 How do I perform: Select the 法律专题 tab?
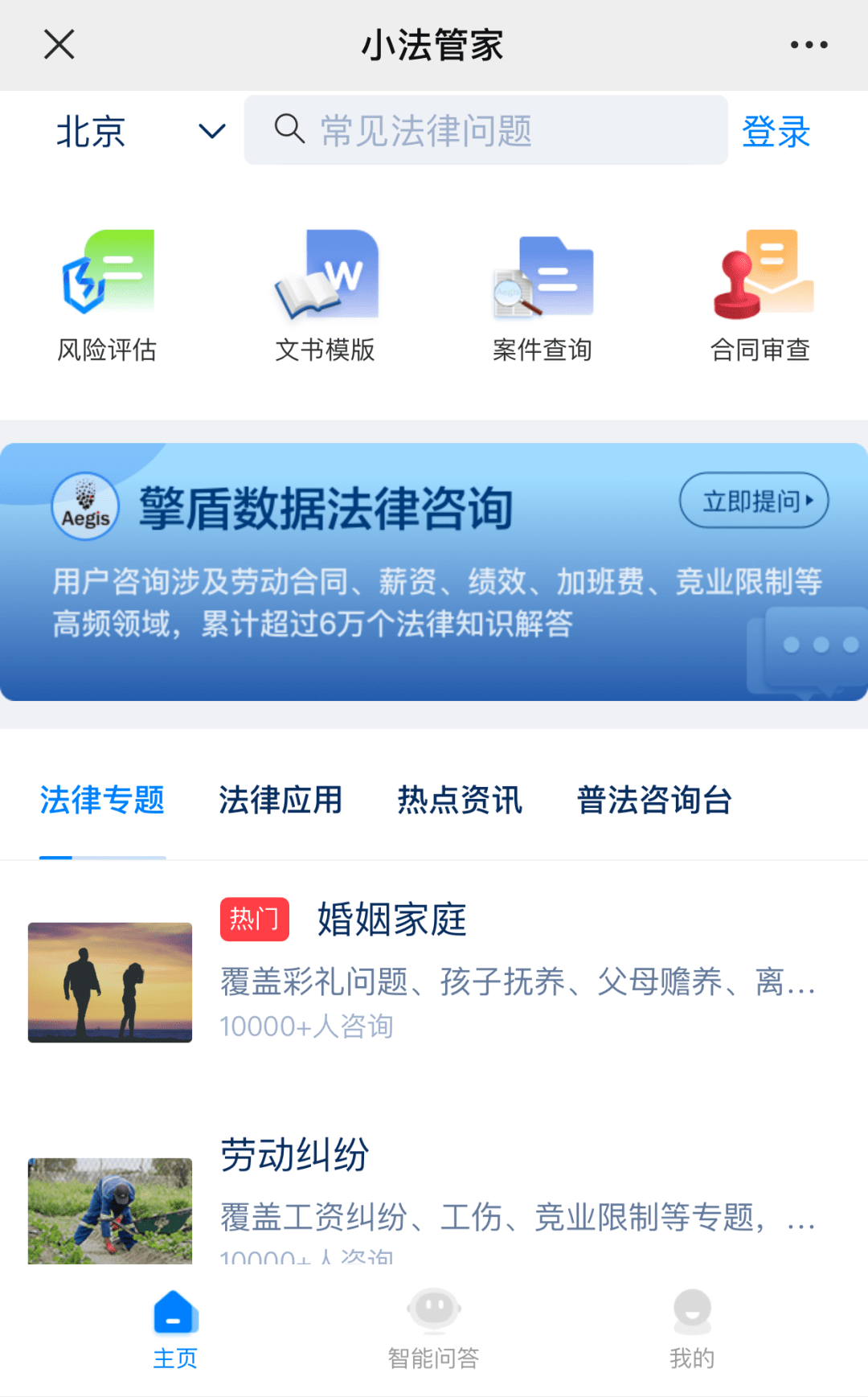[x=102, y=800]
